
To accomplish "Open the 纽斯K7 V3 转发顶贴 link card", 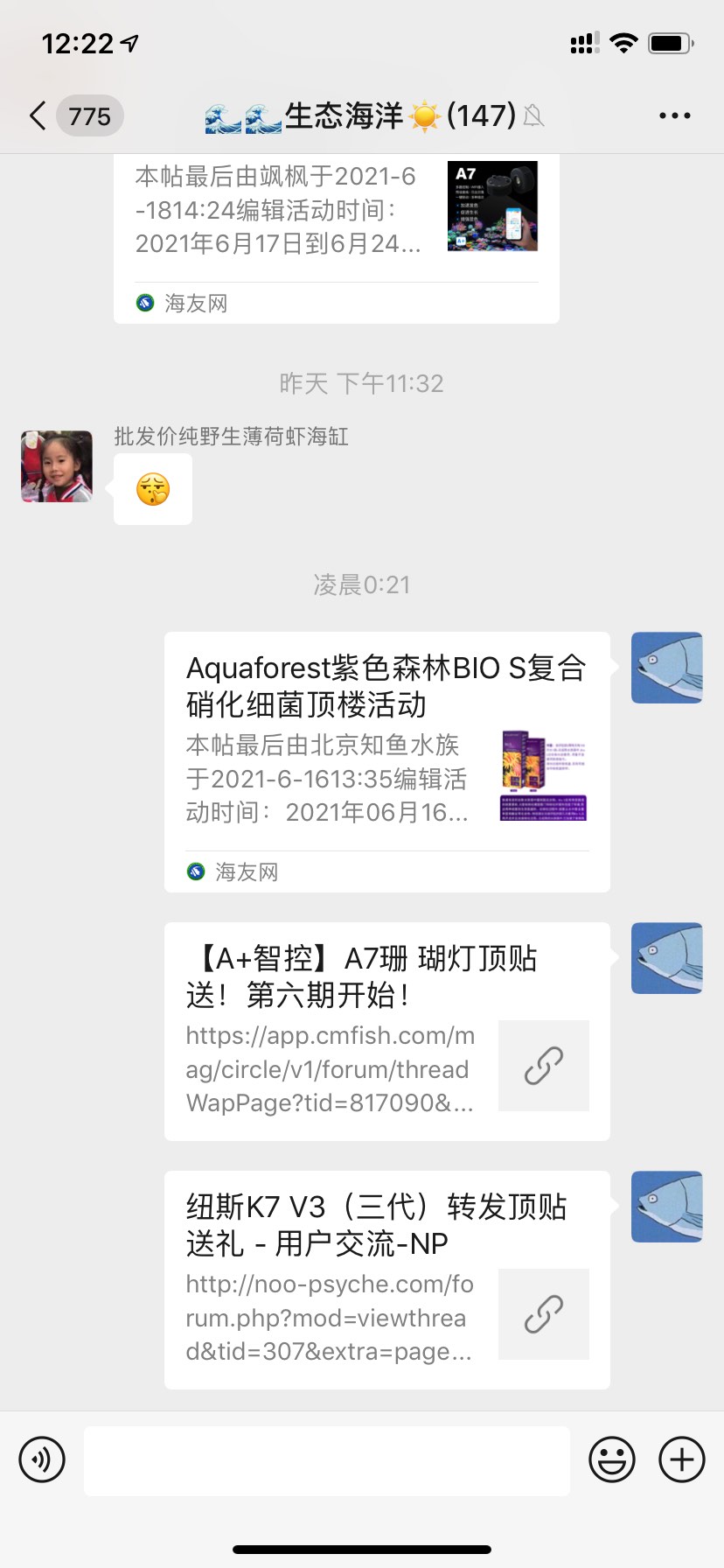I will [386, 1279].
